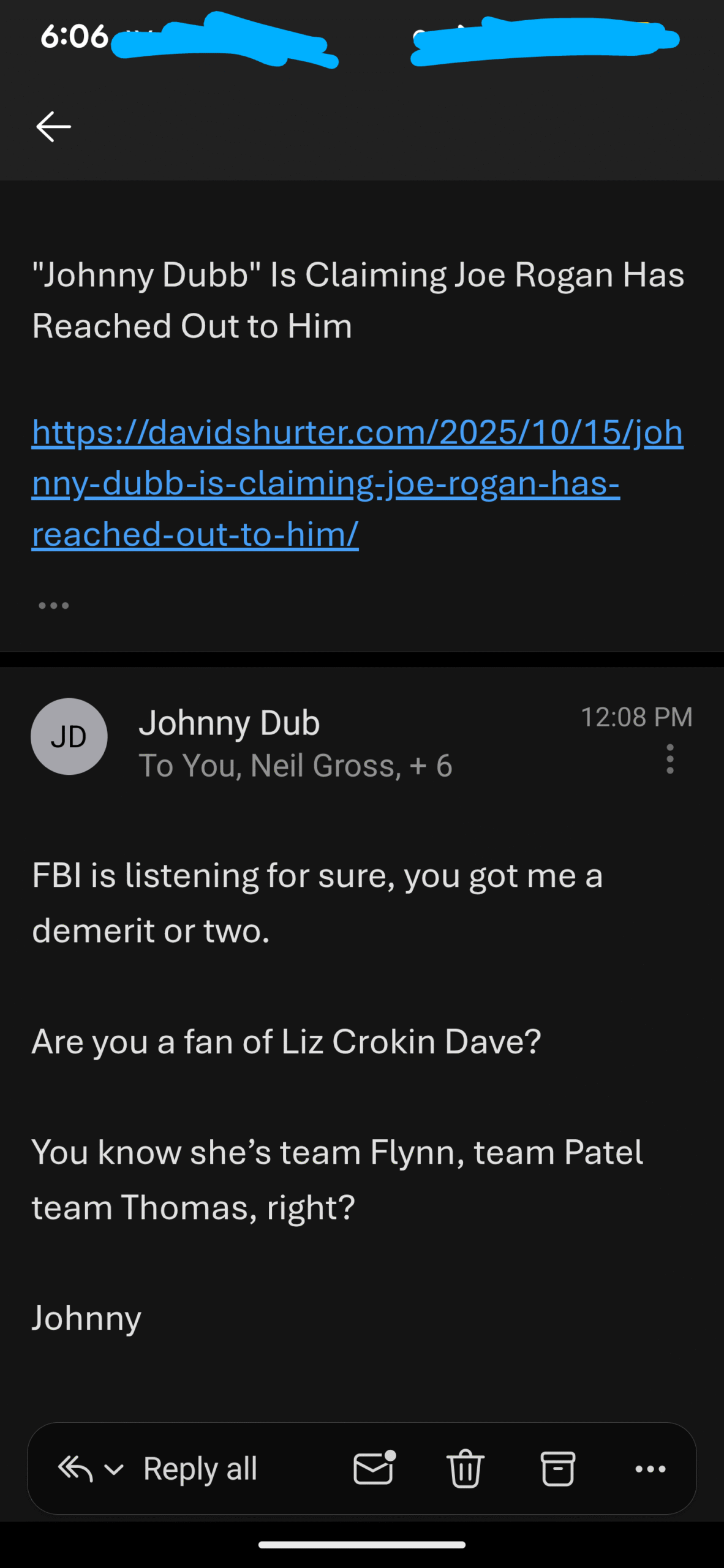This screenshot has height=1568, width=724.
Task: Expand the reply options chevron
Action: [x=115, y=1469]
